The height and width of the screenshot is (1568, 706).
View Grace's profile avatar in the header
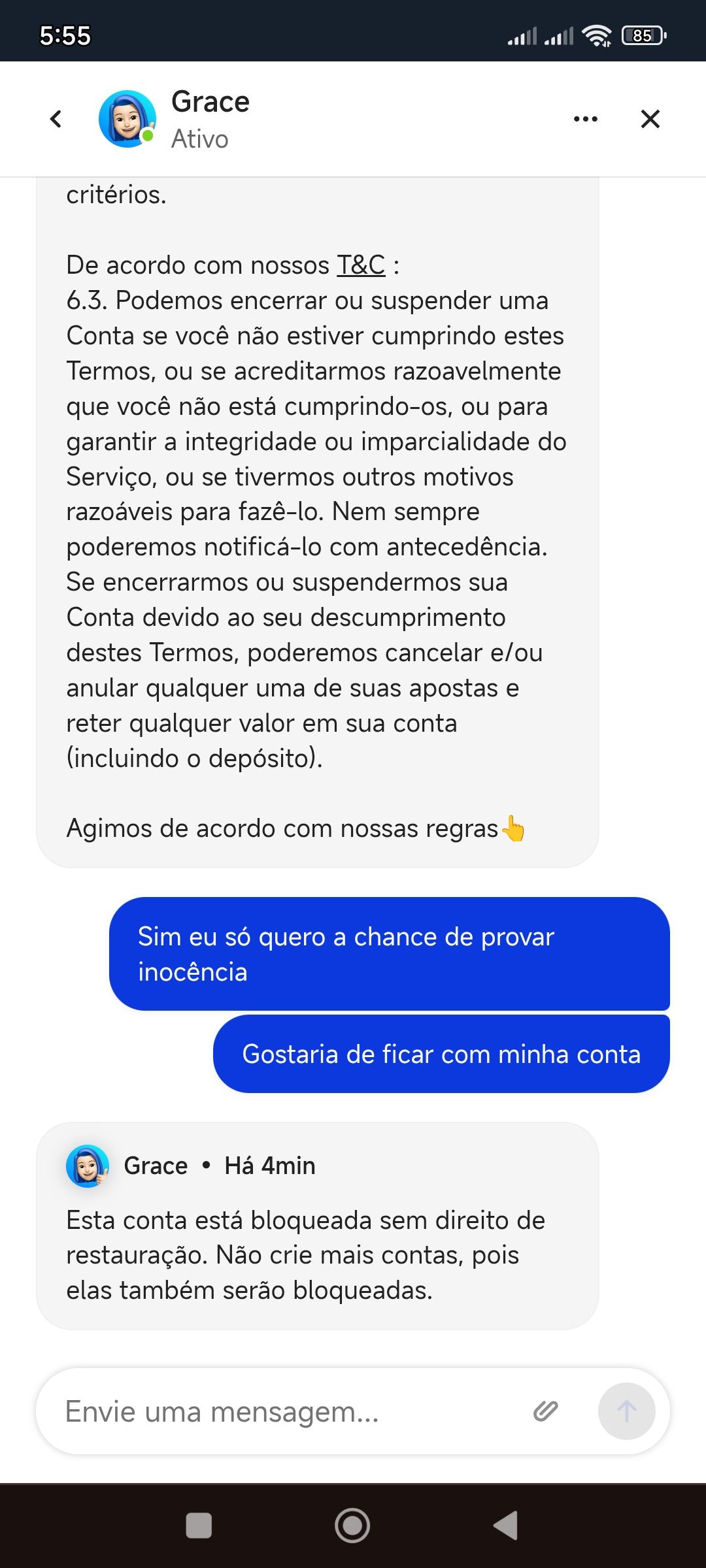click(127, 119)
